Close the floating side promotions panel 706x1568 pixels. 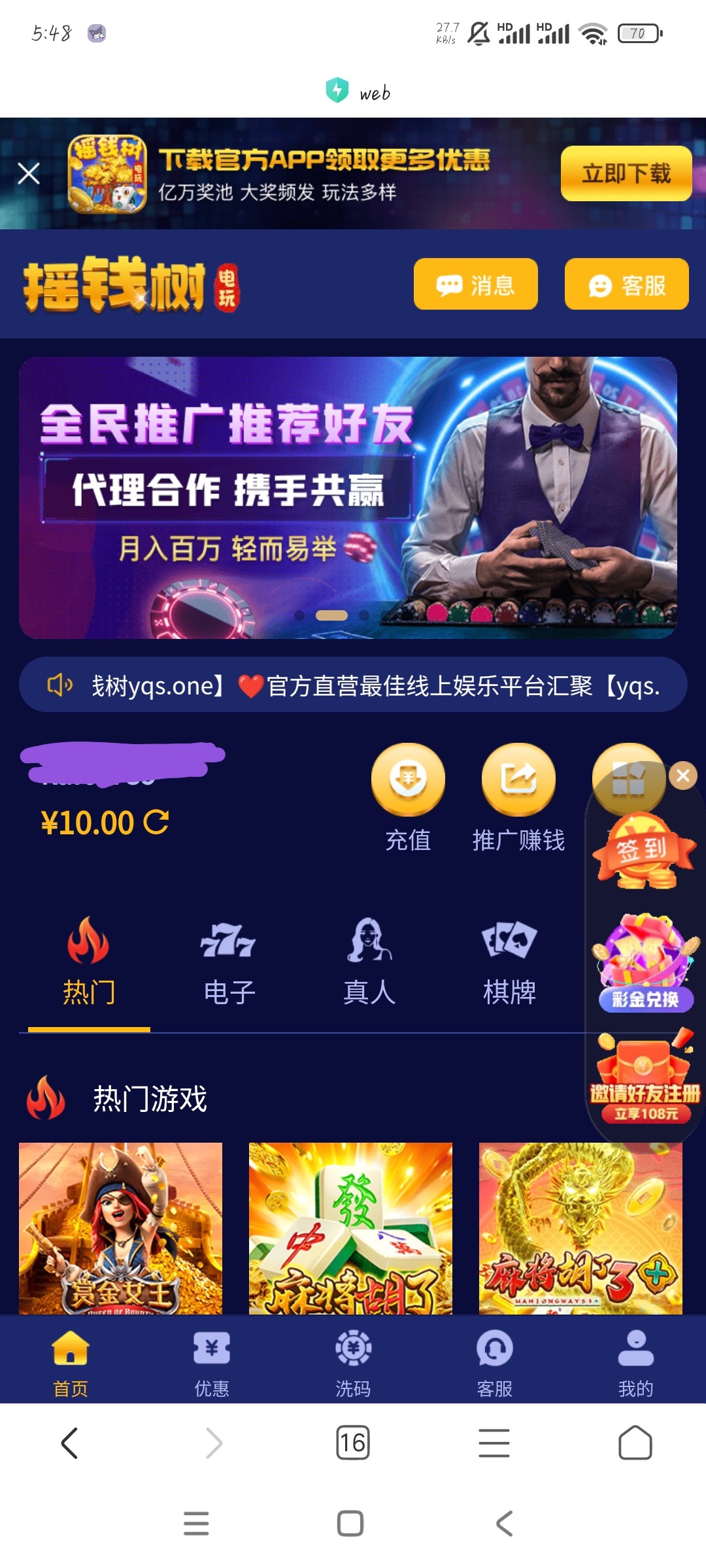pos(683,776)
